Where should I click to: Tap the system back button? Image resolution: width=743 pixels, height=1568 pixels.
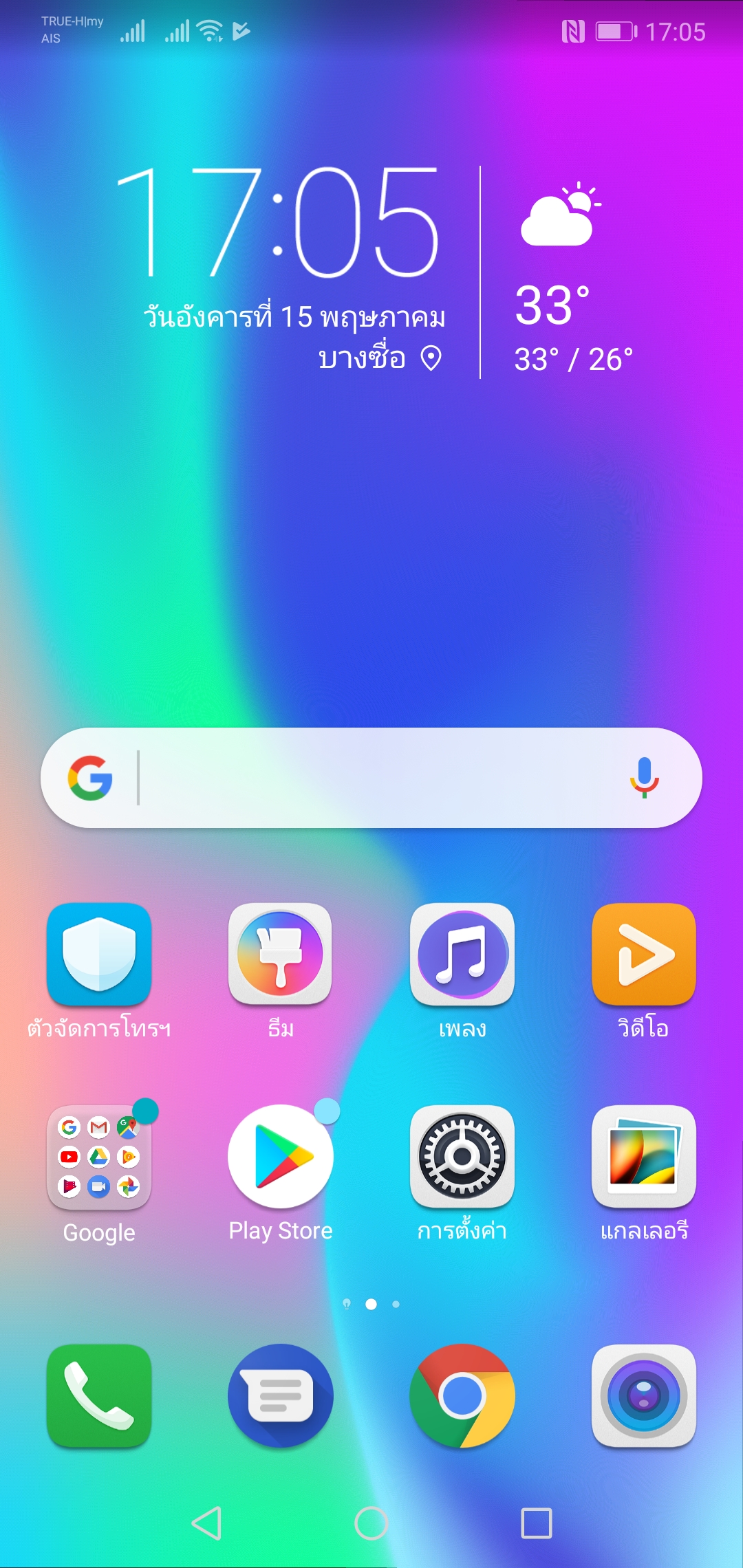(x=206, y=1523)
